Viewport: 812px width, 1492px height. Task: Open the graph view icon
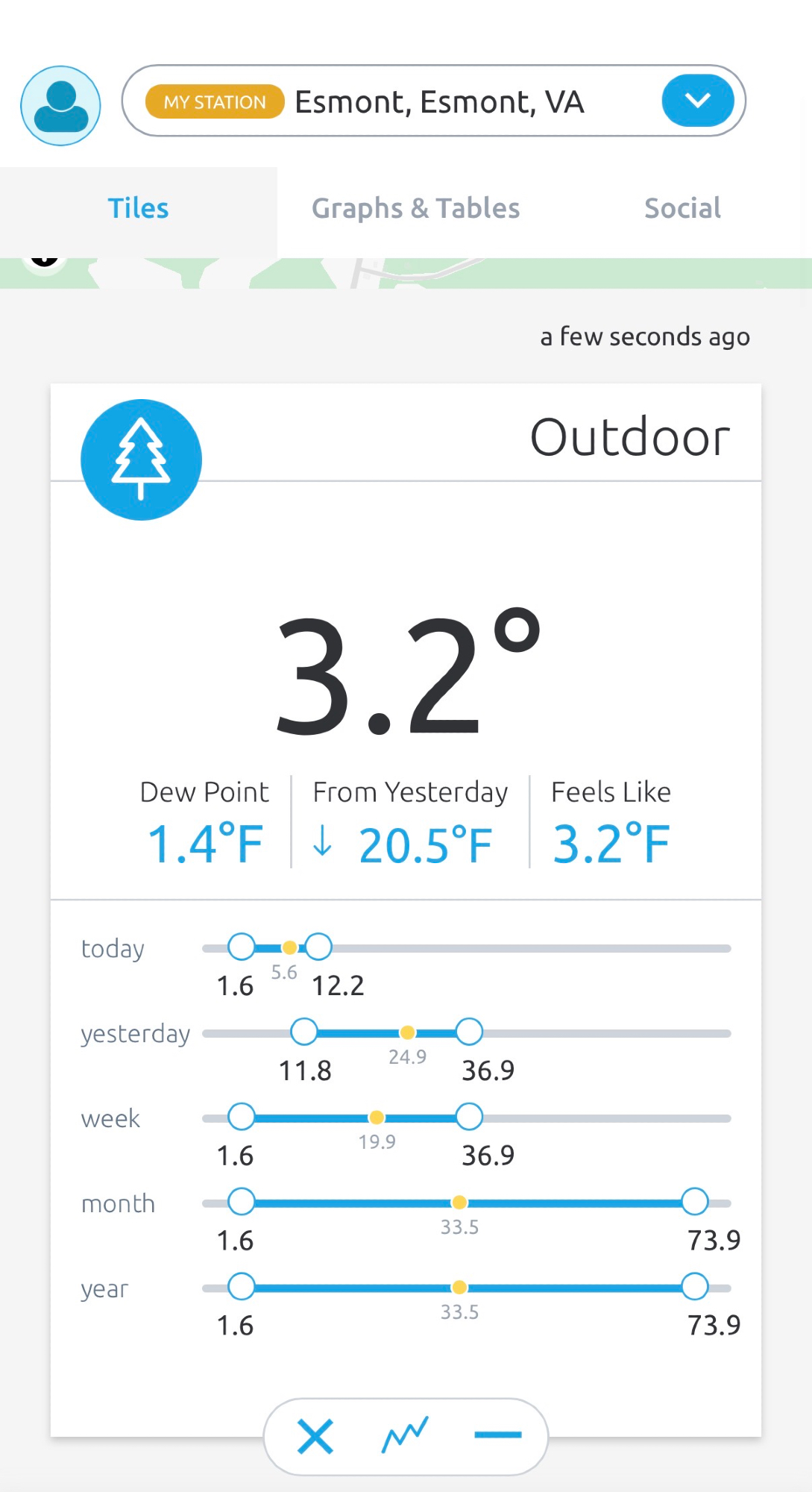[405, 1435]
